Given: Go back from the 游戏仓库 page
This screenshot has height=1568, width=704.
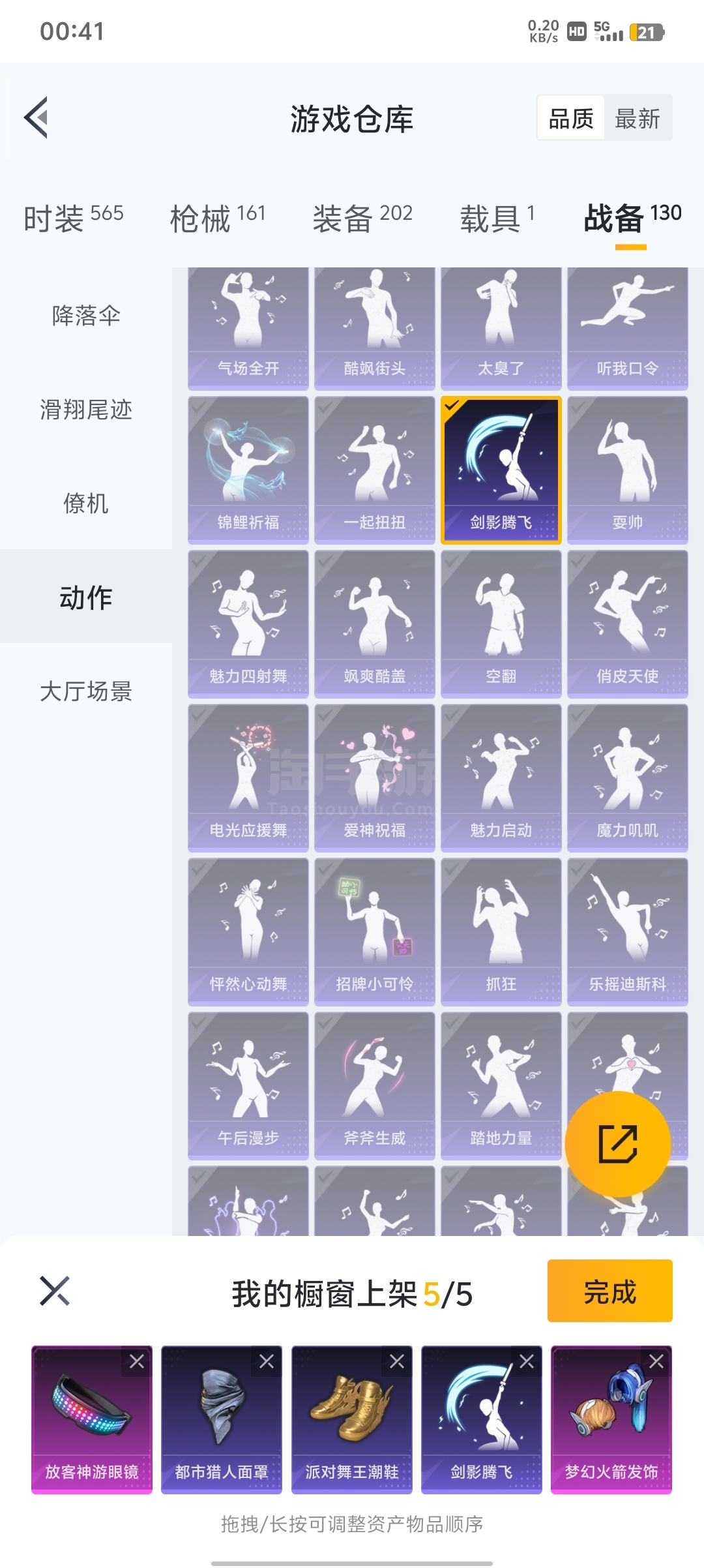Looking at the screenshot, I should tap(37, 118).
